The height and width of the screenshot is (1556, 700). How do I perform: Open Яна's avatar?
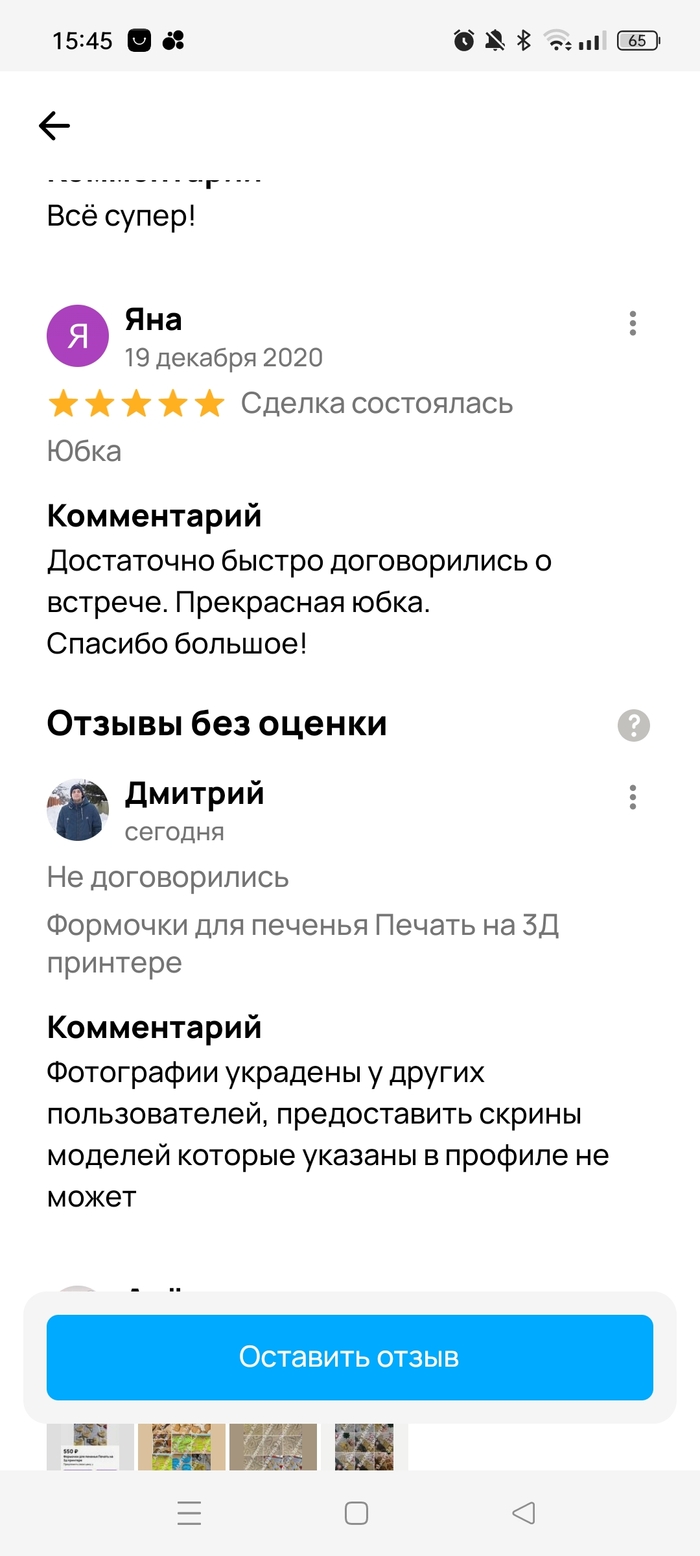coord(78,336)
